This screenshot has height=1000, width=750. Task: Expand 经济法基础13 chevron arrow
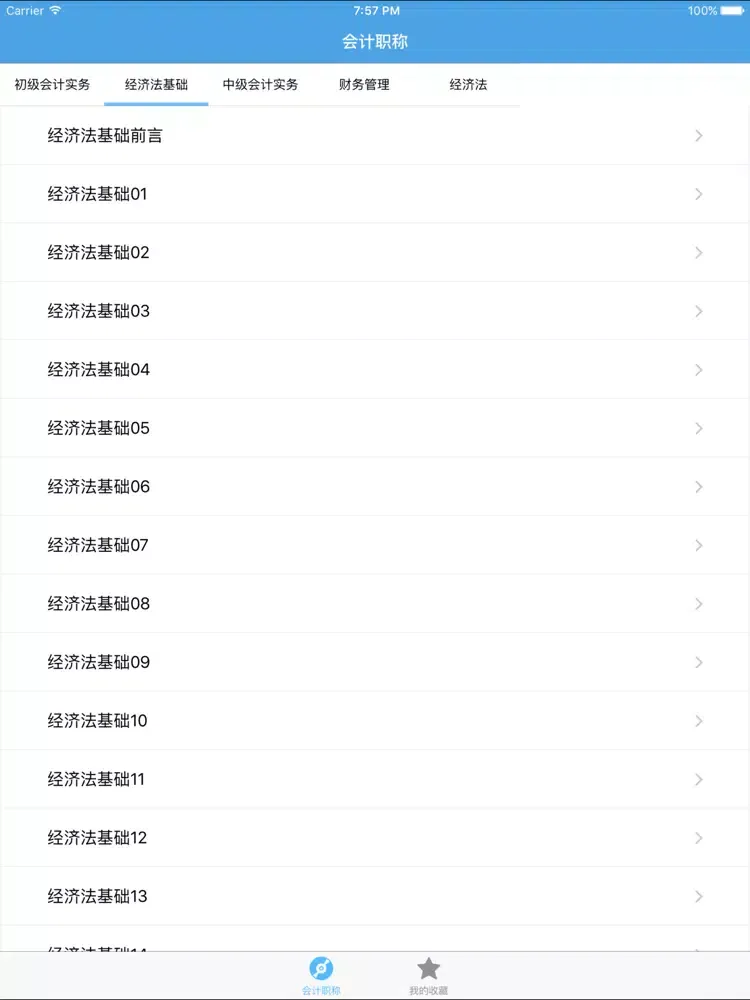(699, 896)
